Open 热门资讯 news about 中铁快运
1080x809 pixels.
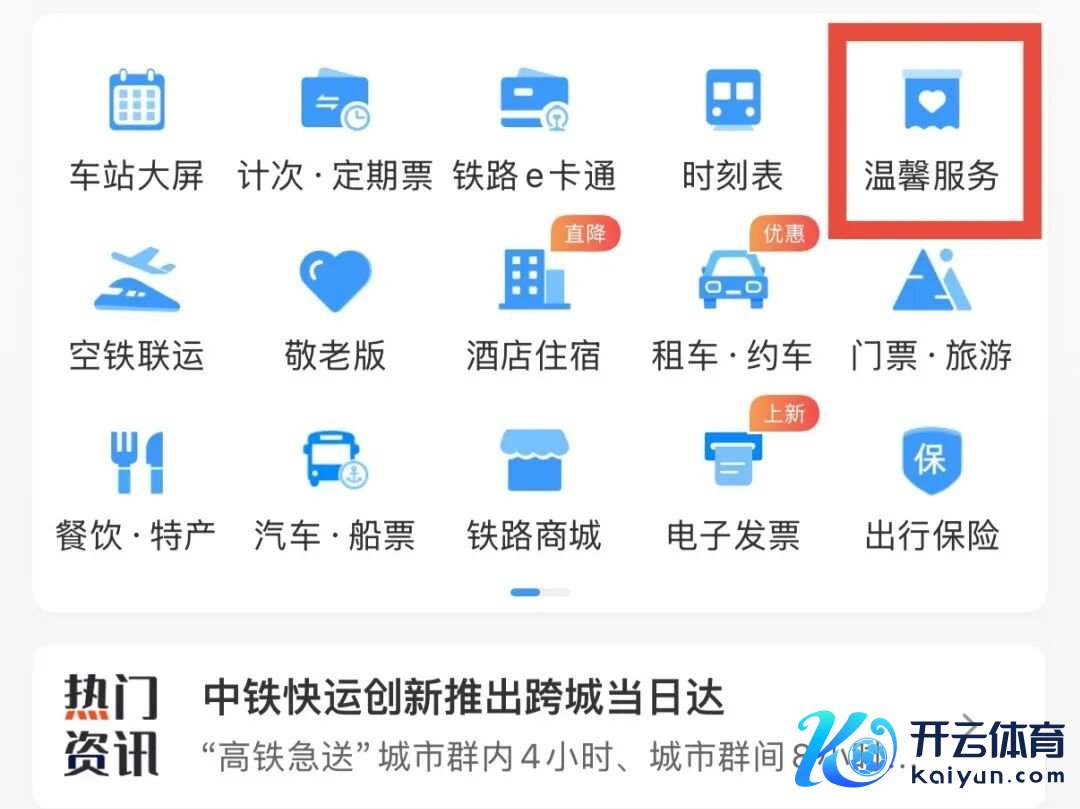point(463,698)
